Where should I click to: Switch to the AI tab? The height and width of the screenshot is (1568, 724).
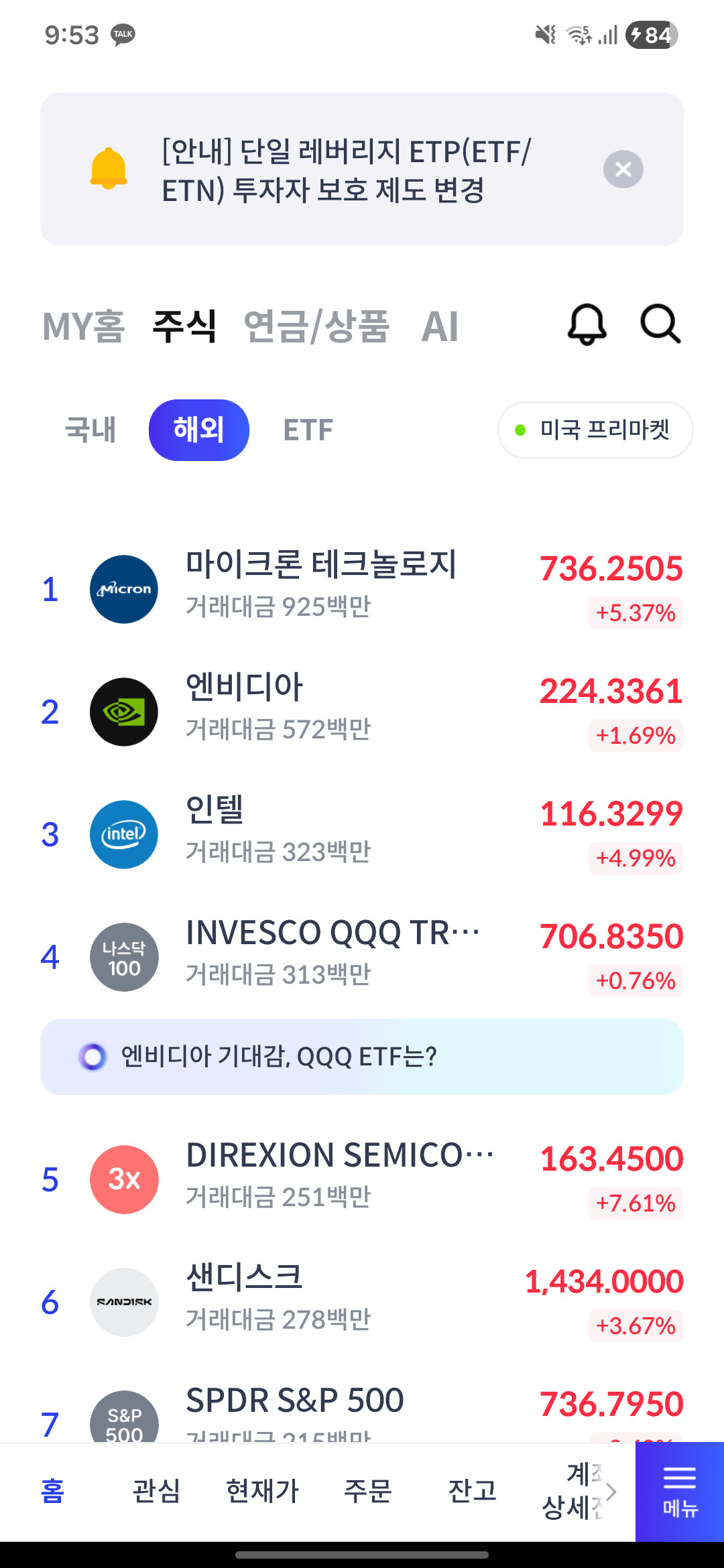click(440, 326)
